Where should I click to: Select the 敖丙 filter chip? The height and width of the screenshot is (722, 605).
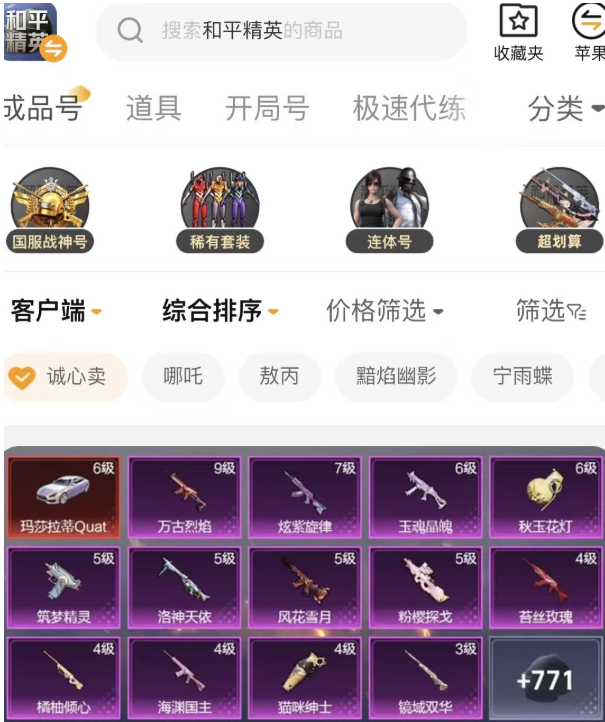tap(279, 377)
